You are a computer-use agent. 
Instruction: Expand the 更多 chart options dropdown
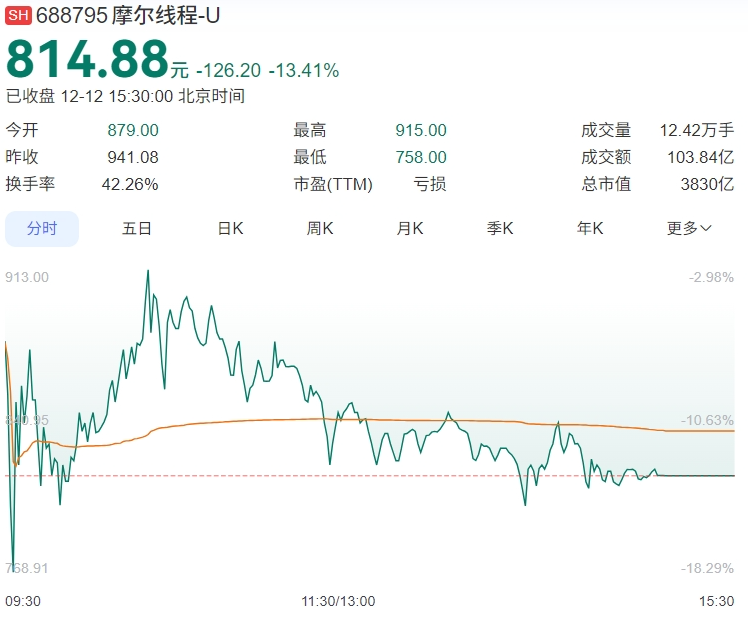(689, 228)
